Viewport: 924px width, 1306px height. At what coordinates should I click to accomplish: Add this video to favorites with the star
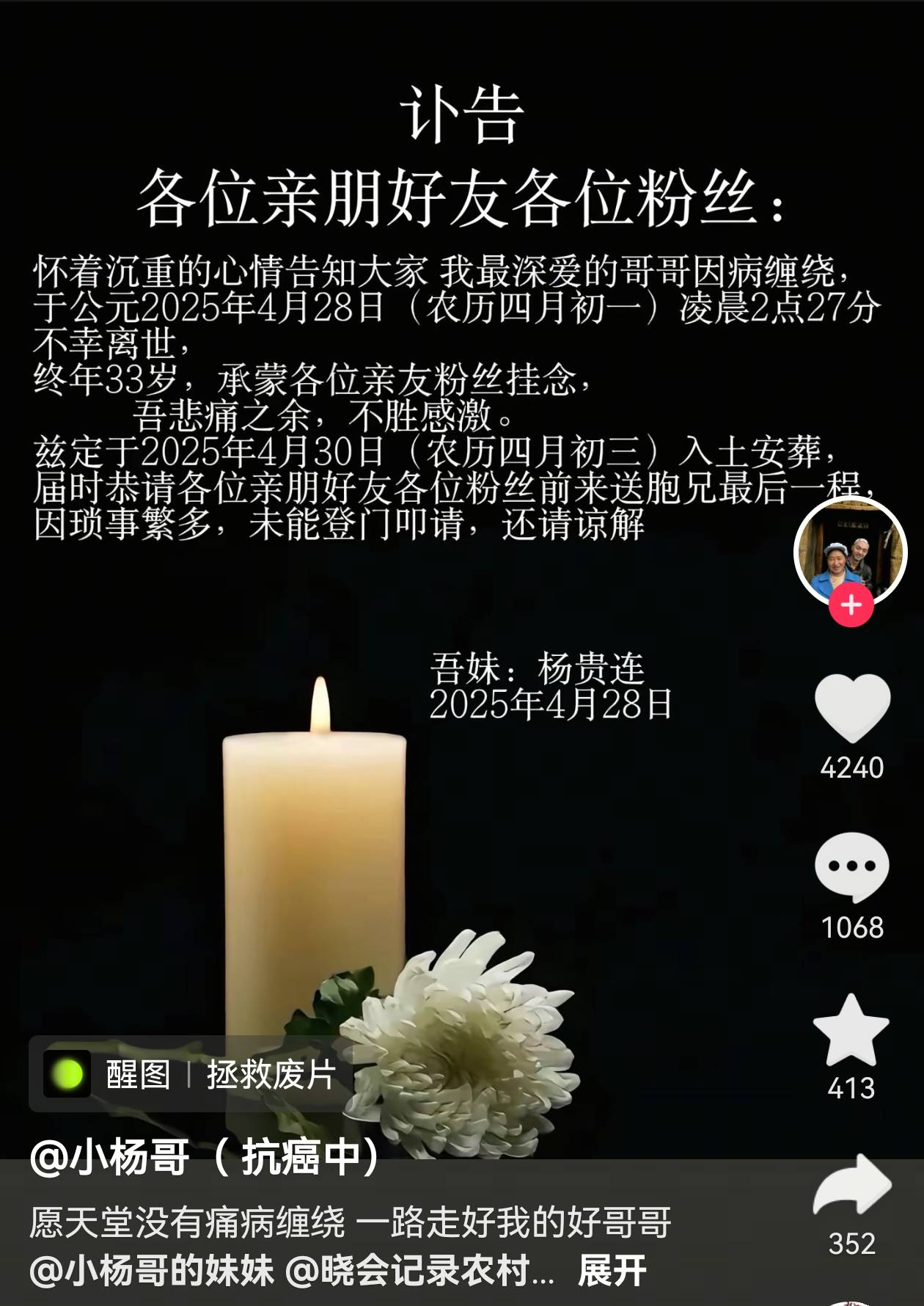tap(851, 1031)
